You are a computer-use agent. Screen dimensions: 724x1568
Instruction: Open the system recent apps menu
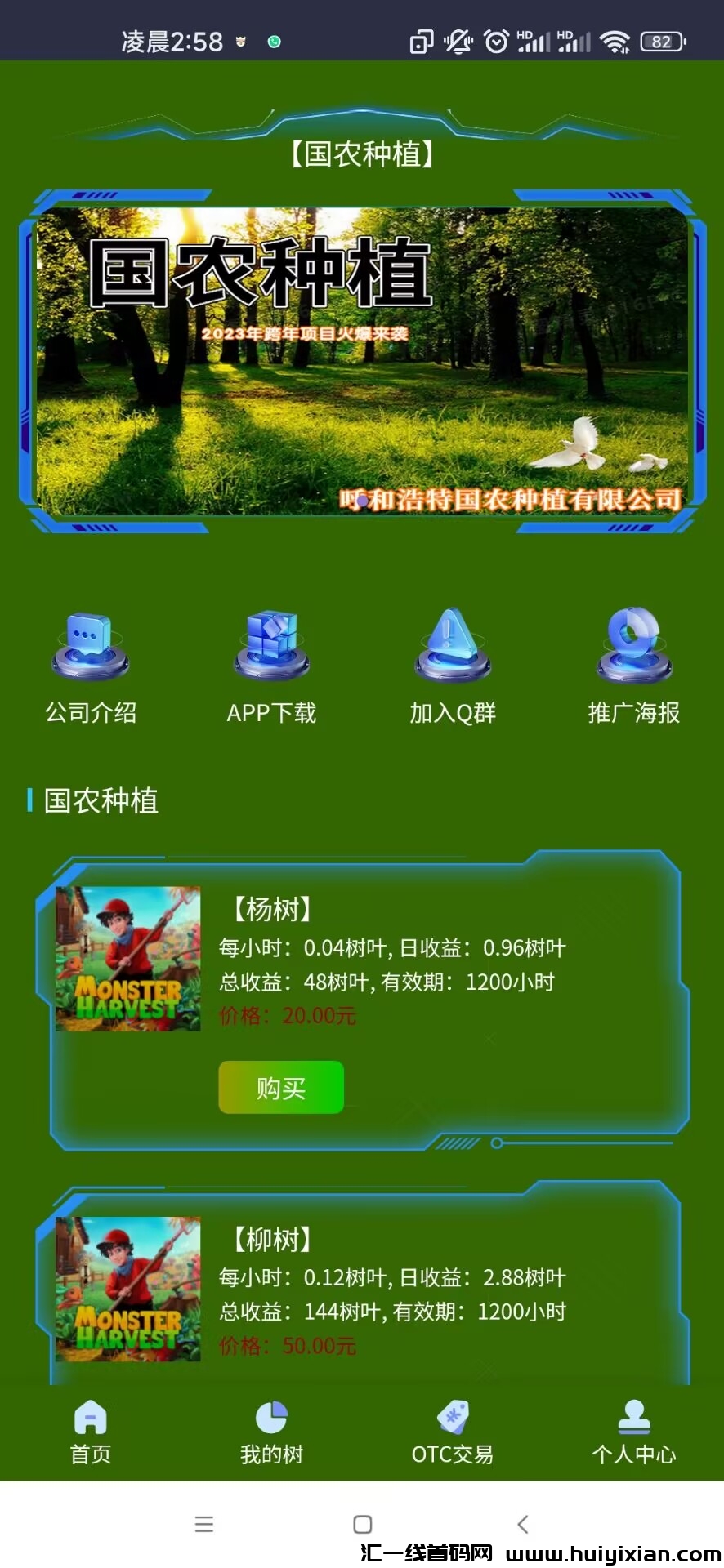coord(204,1524)
